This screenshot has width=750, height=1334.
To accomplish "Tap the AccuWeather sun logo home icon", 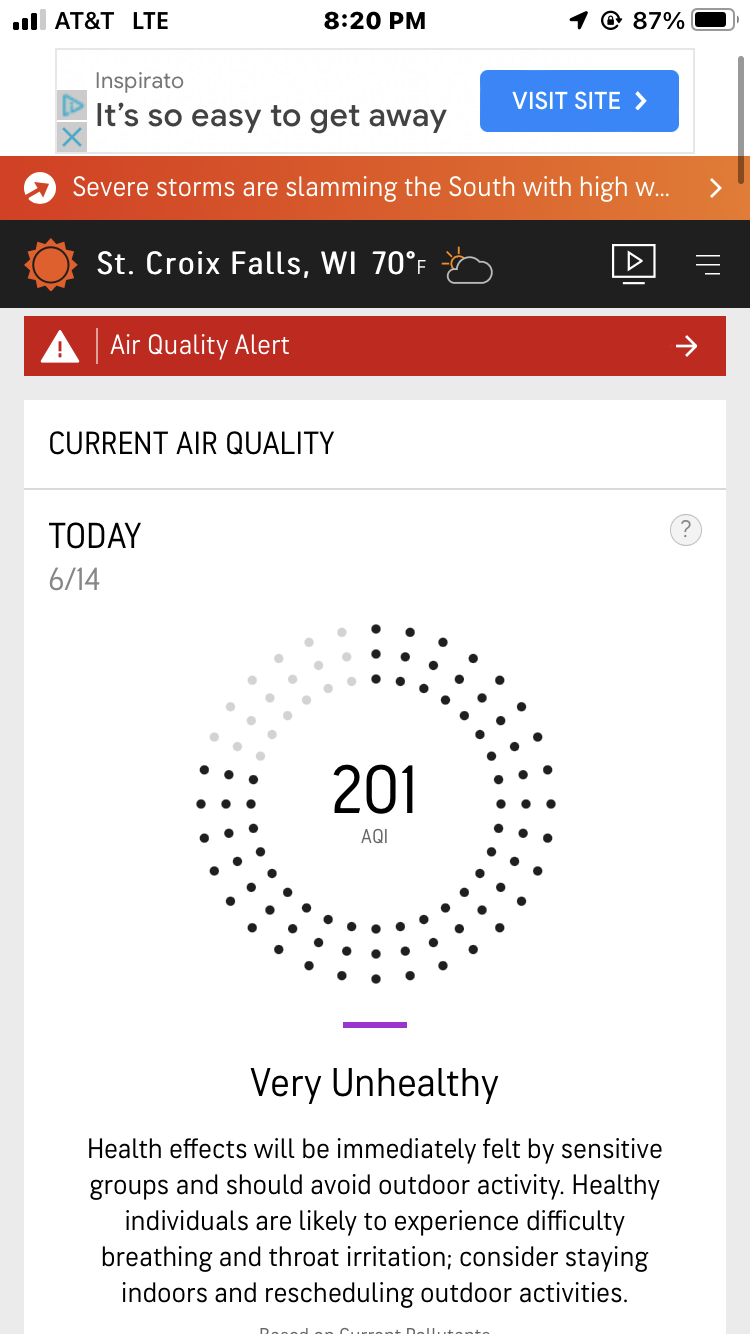I will point(50,264).
